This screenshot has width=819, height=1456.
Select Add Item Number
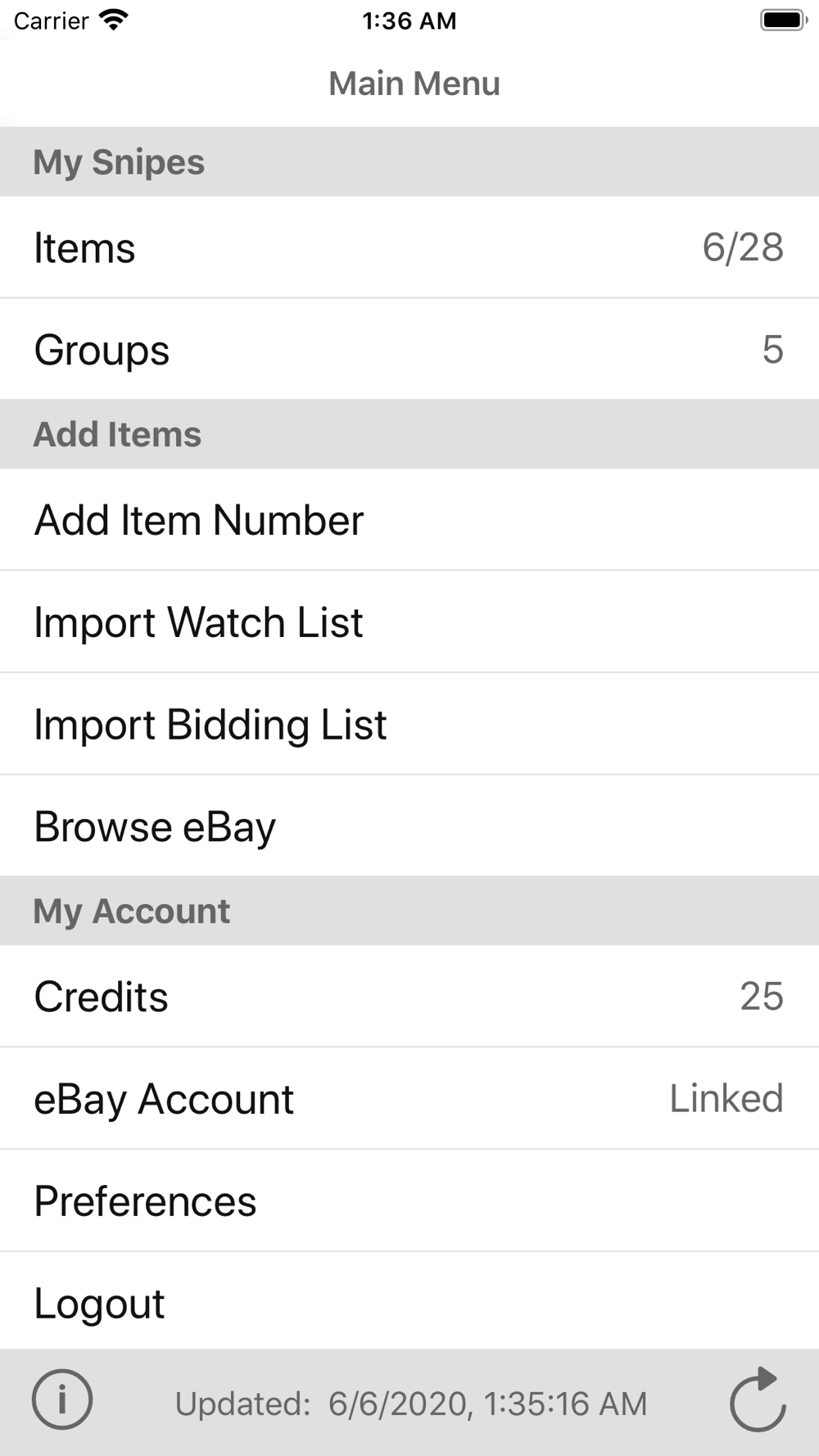click(409, 520)
